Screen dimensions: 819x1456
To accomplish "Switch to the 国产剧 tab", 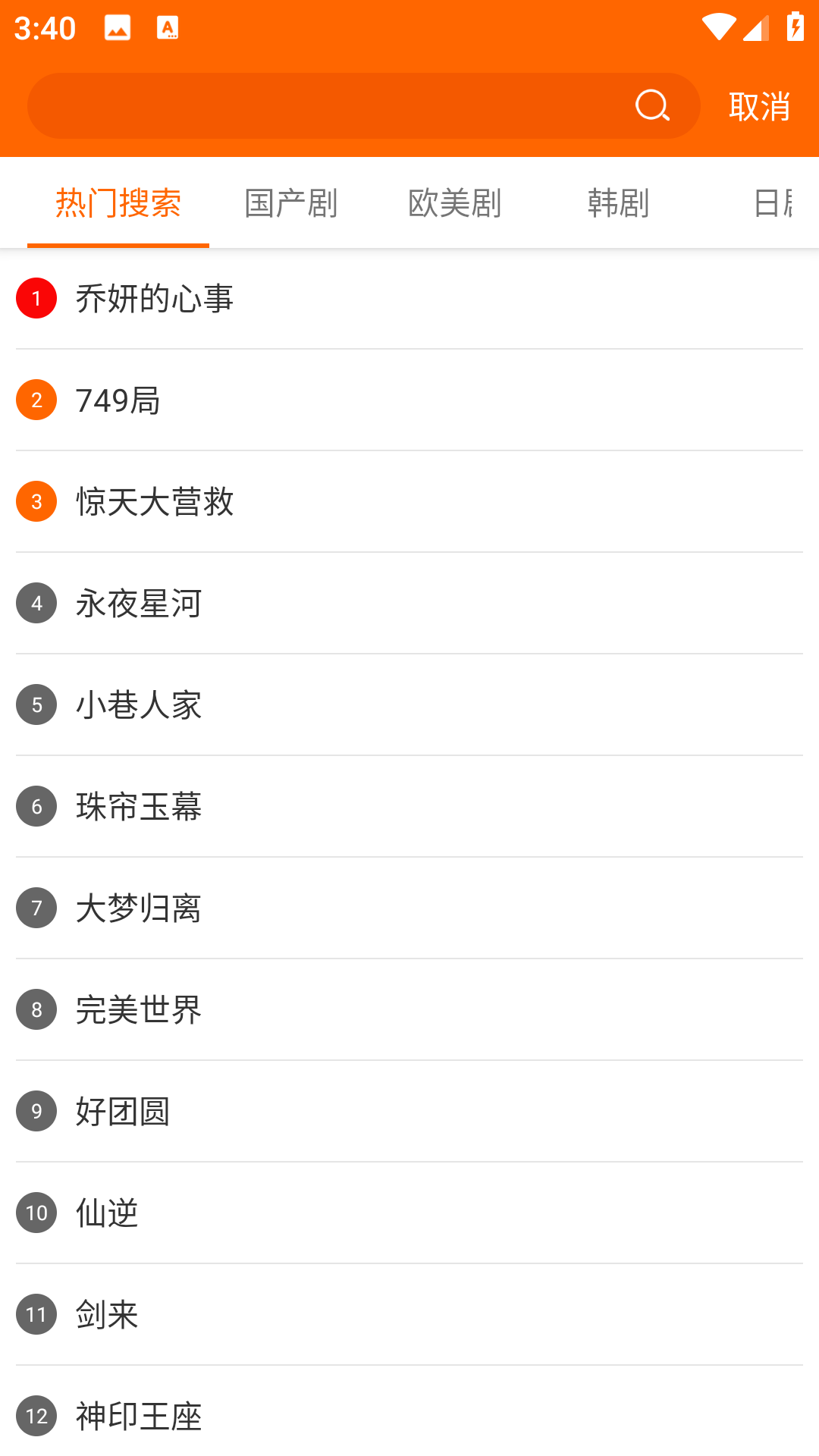I will (291, 203).
